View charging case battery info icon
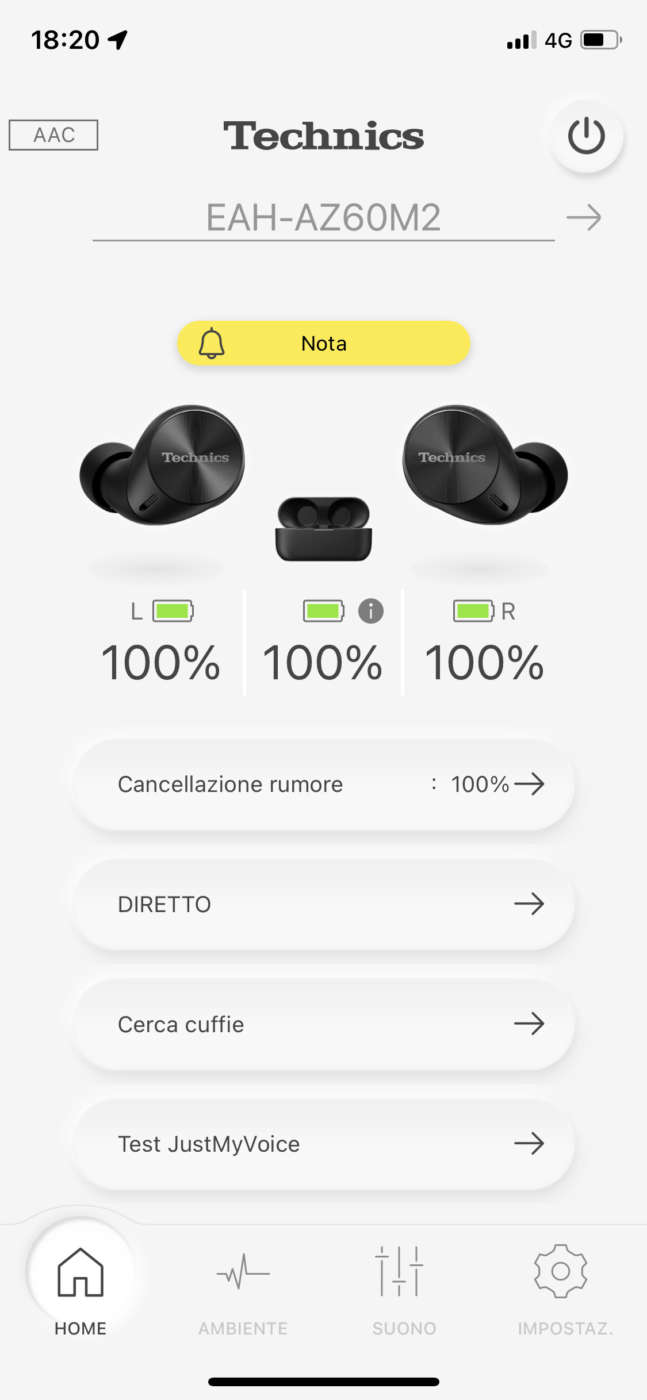 point(371,610)
